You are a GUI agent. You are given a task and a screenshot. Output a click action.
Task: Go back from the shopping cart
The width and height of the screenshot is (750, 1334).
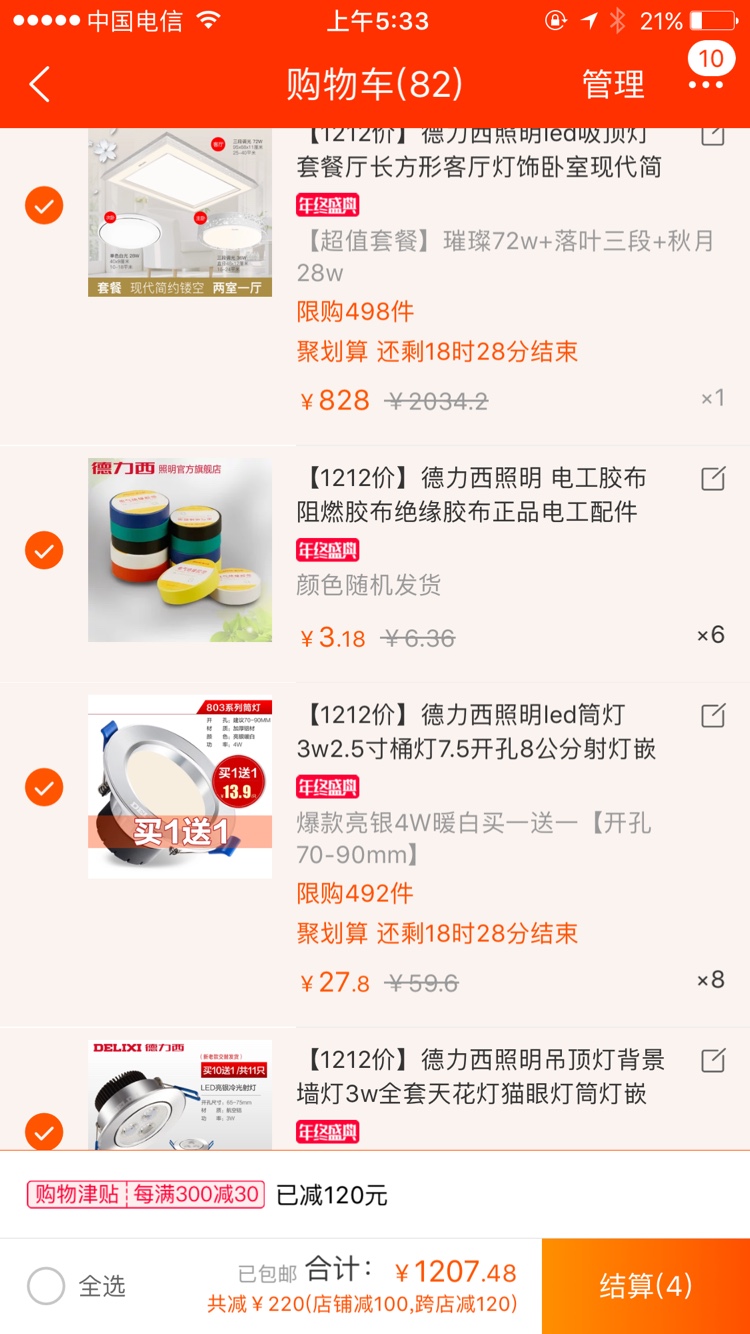40,85
